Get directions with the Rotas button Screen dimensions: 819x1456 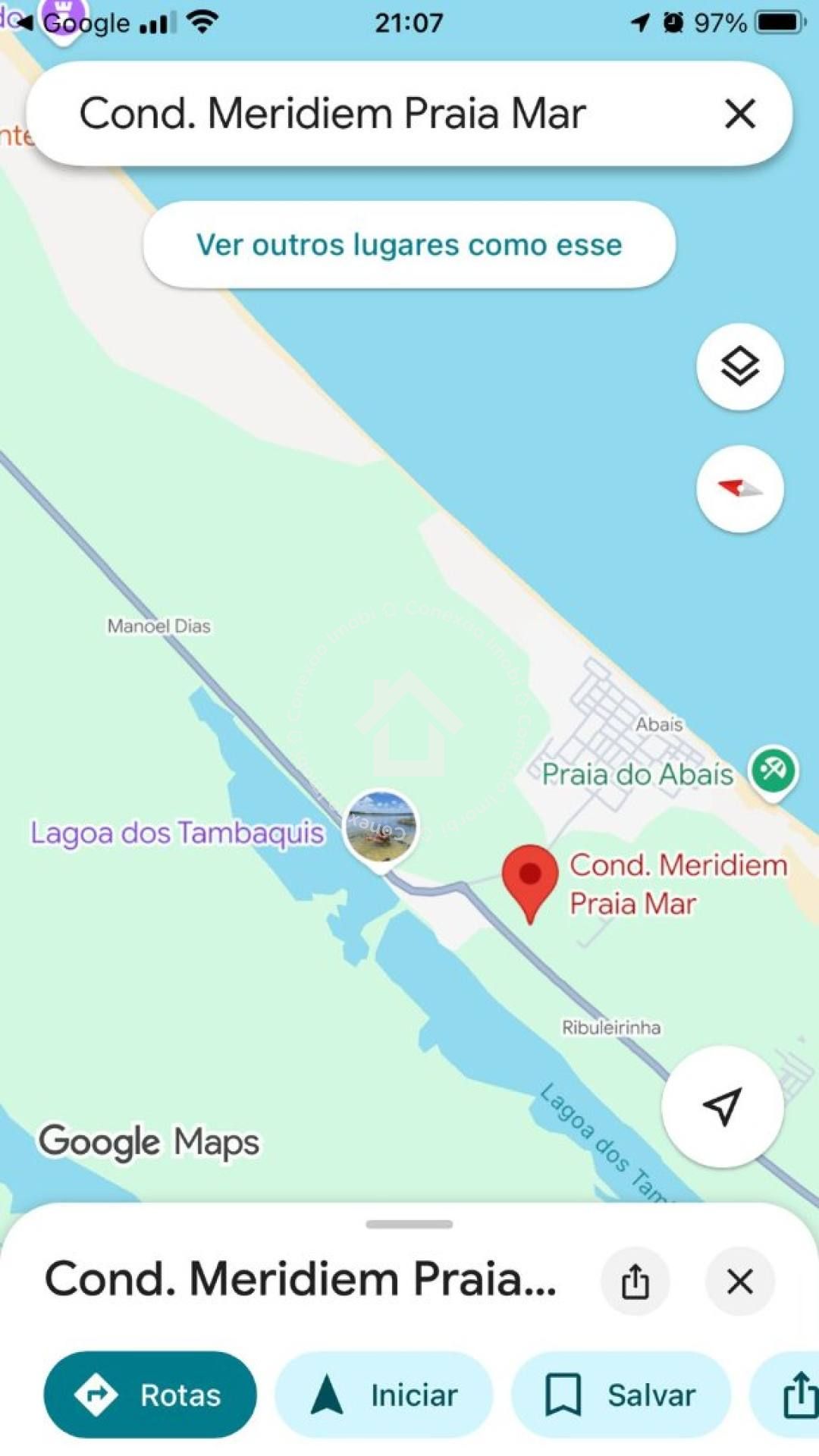(150, 1395)
